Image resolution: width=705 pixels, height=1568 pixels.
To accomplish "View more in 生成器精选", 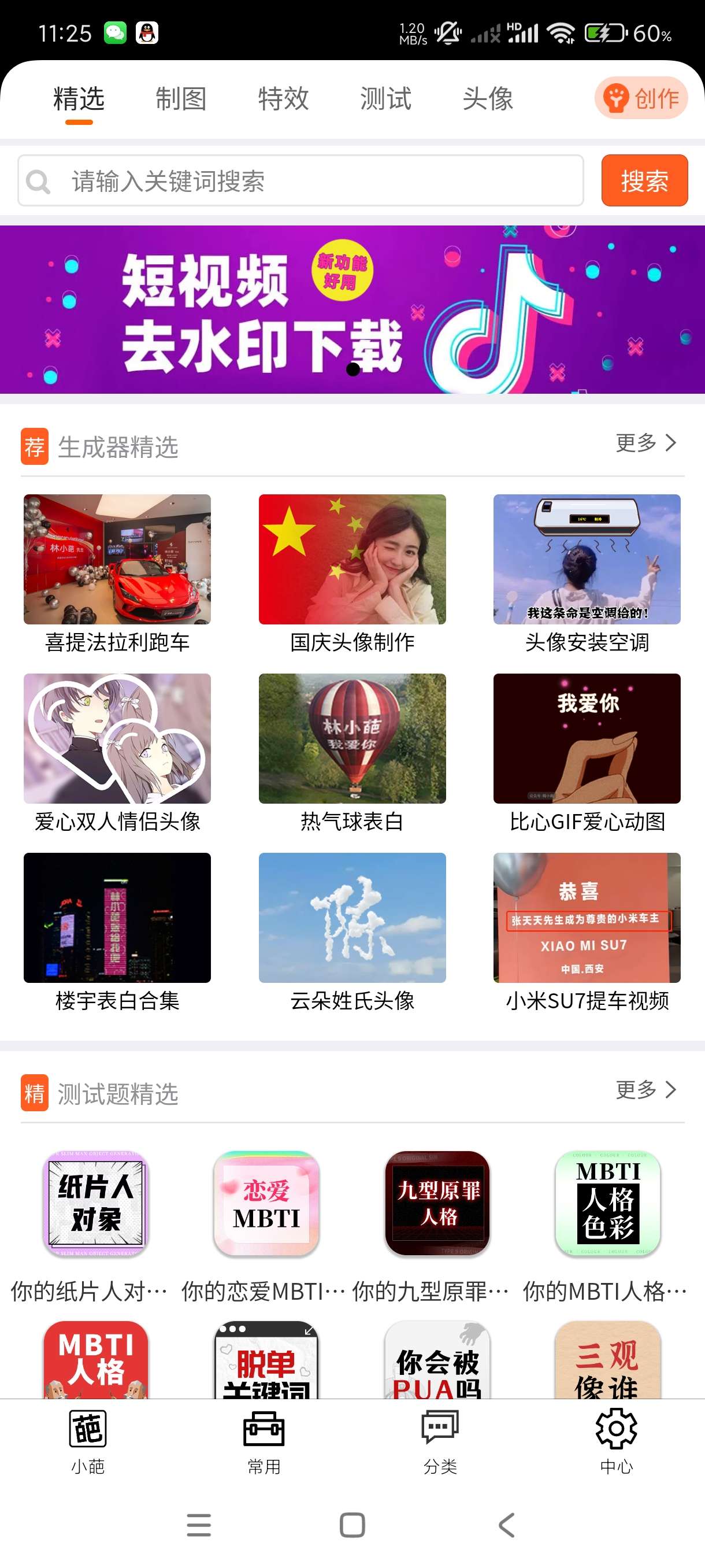I will [x=646, y=443].
